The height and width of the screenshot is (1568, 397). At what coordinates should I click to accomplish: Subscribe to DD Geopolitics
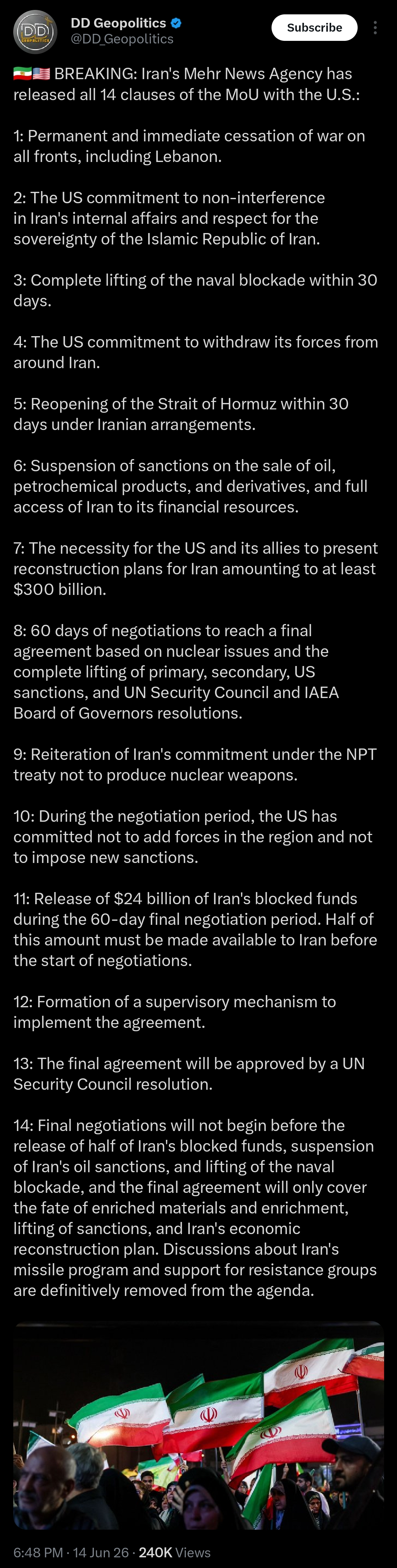314,27
